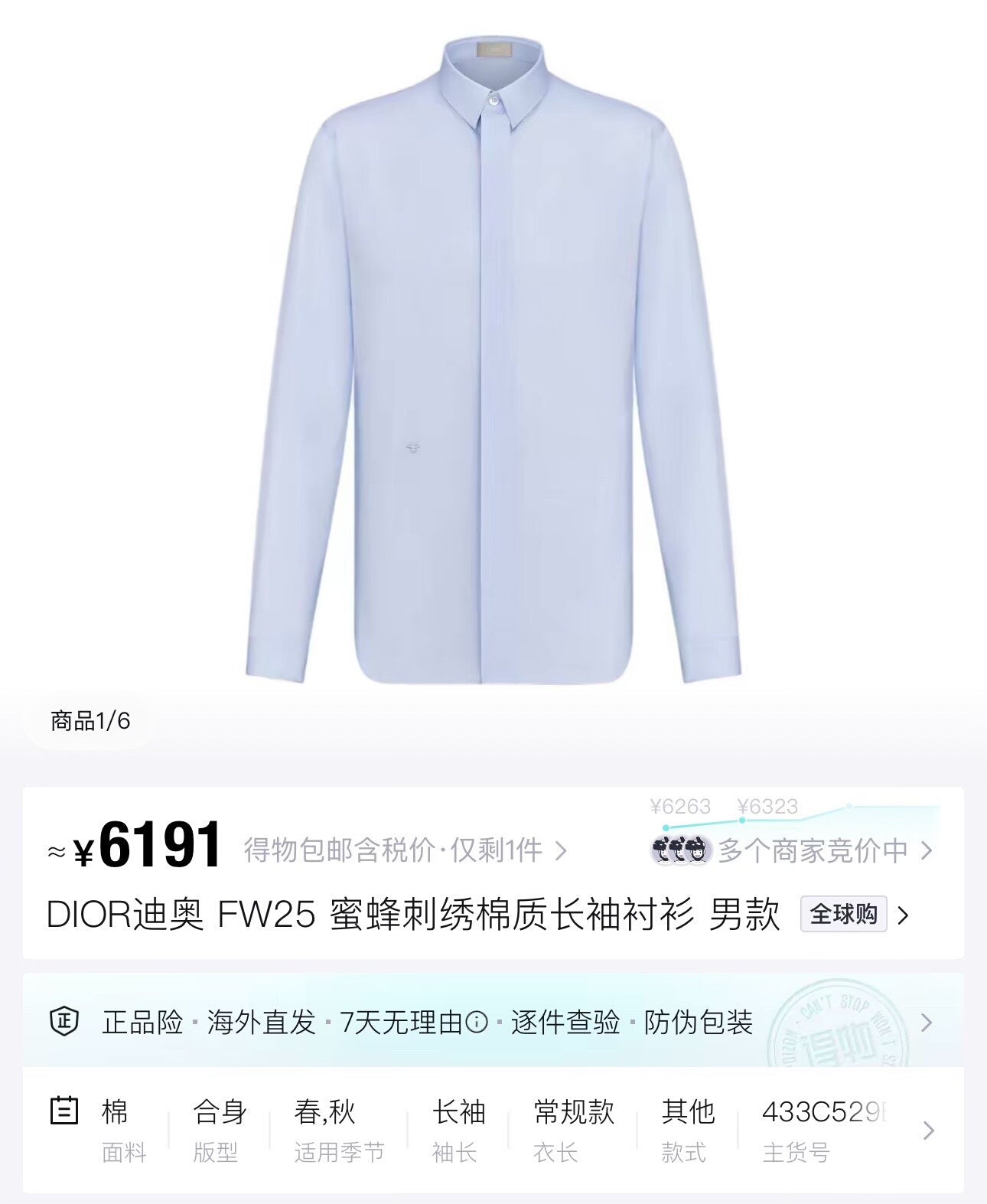The image size is (987, 1204).
Task: Click the blue Dior shirt photo
Action: (x=493, y=360)
